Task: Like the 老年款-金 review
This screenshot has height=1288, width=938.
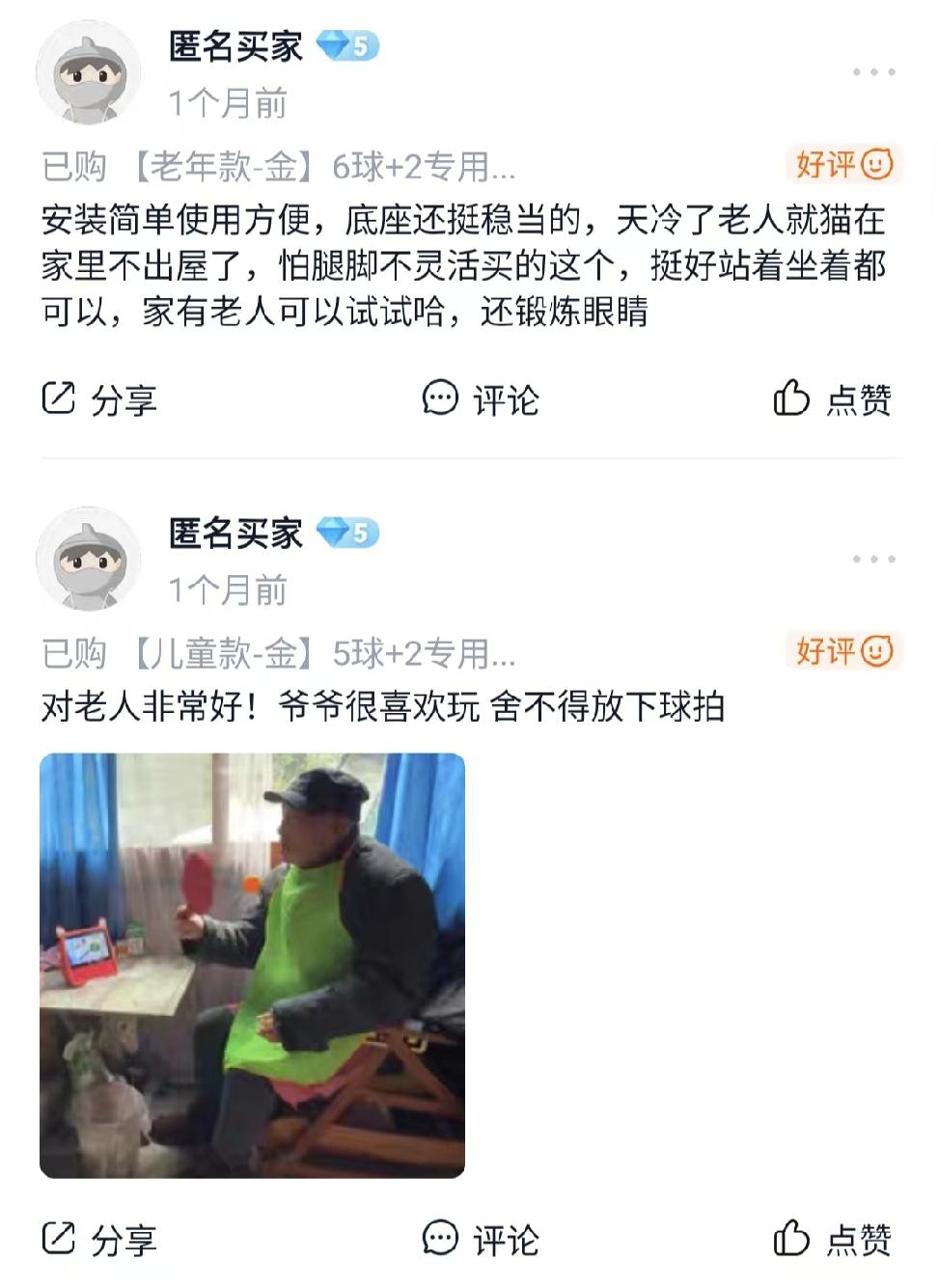Action: pos(832,399)
